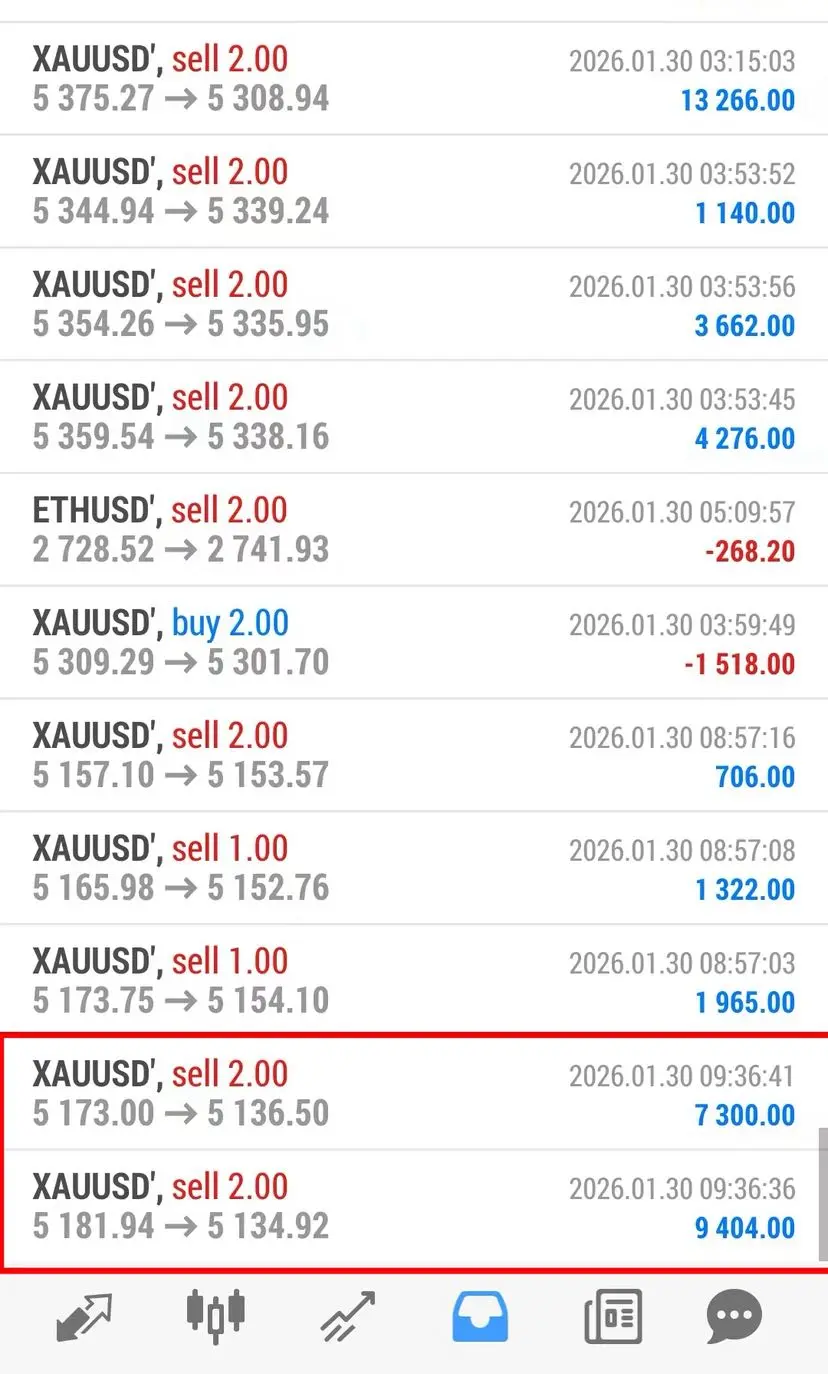Image resolution: width=828 pixels, height=1374 pixels.
Task: View the XAUUSD trade with 1 965.00 profit
Action: [x=414, y=981]
